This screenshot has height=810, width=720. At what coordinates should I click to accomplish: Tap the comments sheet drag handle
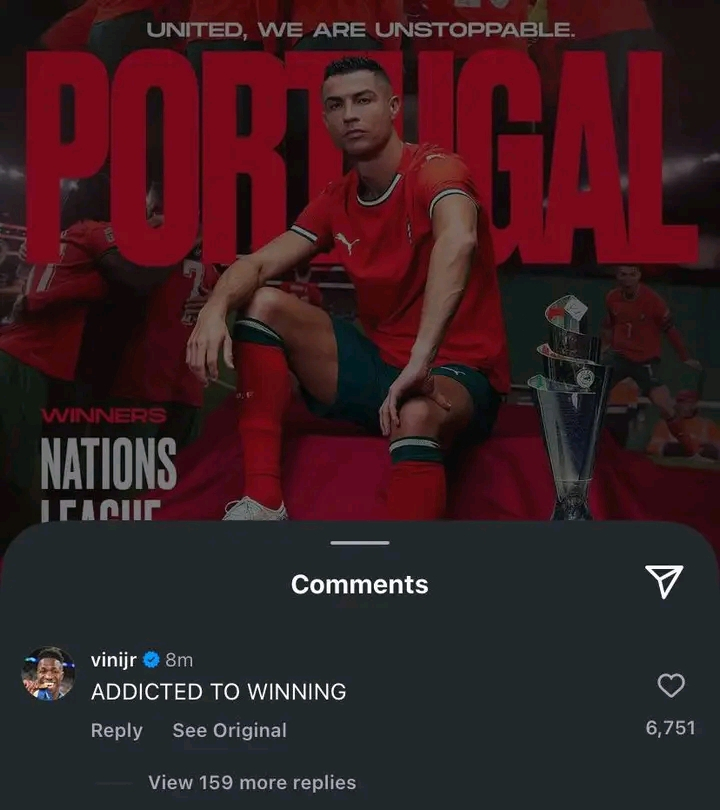359,543
